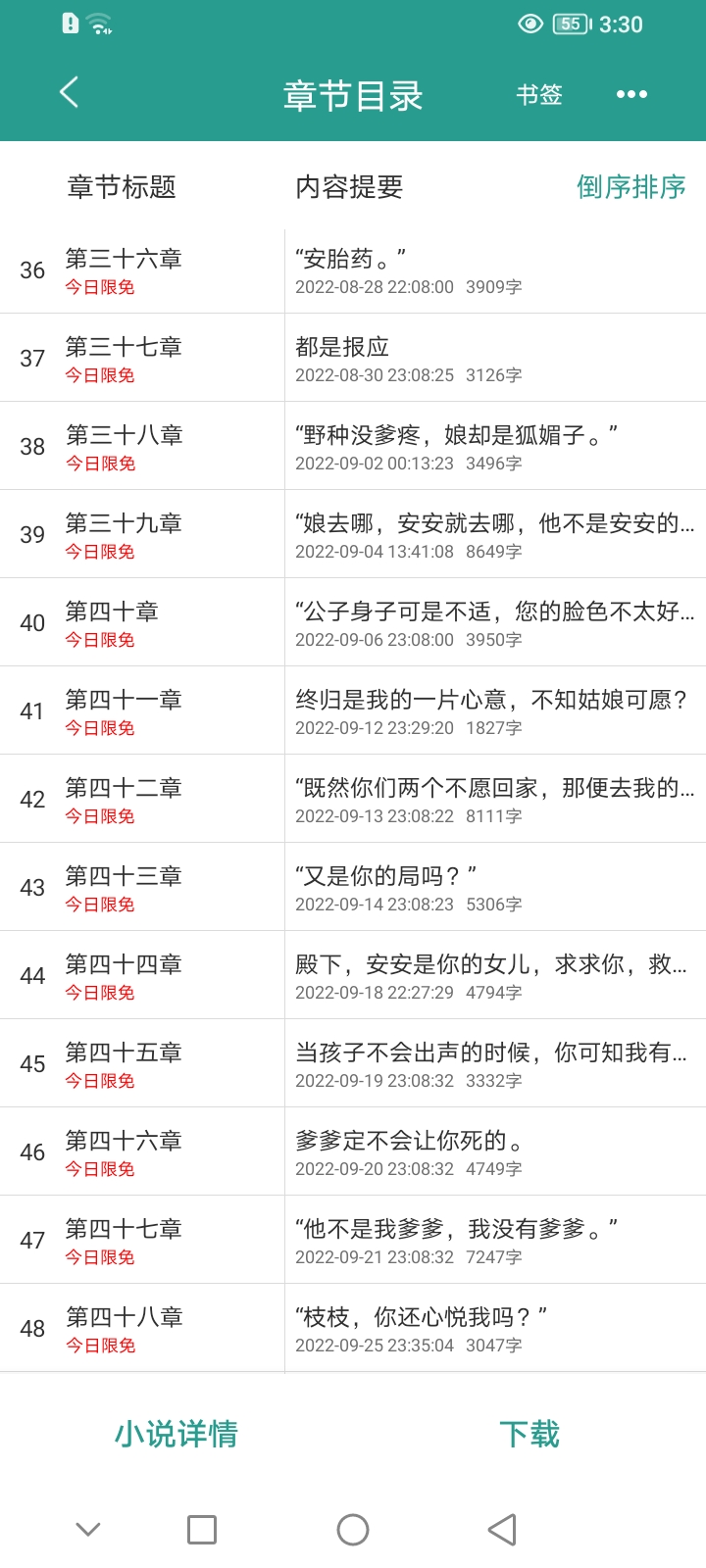Open chapter 39 第三十九章
Image resolution: width=706 pixels, height=1568 pixels.
(124, 534)
